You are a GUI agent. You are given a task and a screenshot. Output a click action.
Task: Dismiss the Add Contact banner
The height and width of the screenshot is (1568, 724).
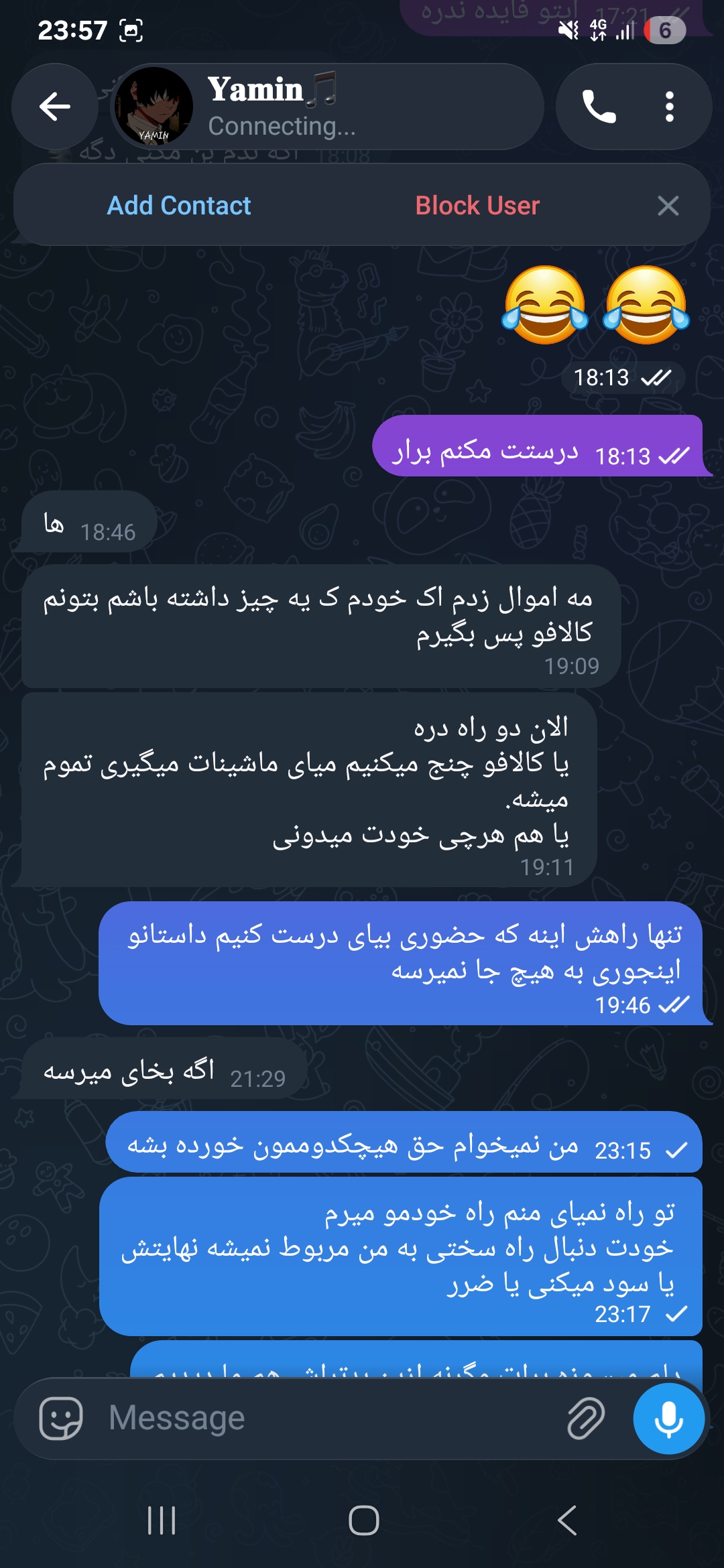(668, 206)
